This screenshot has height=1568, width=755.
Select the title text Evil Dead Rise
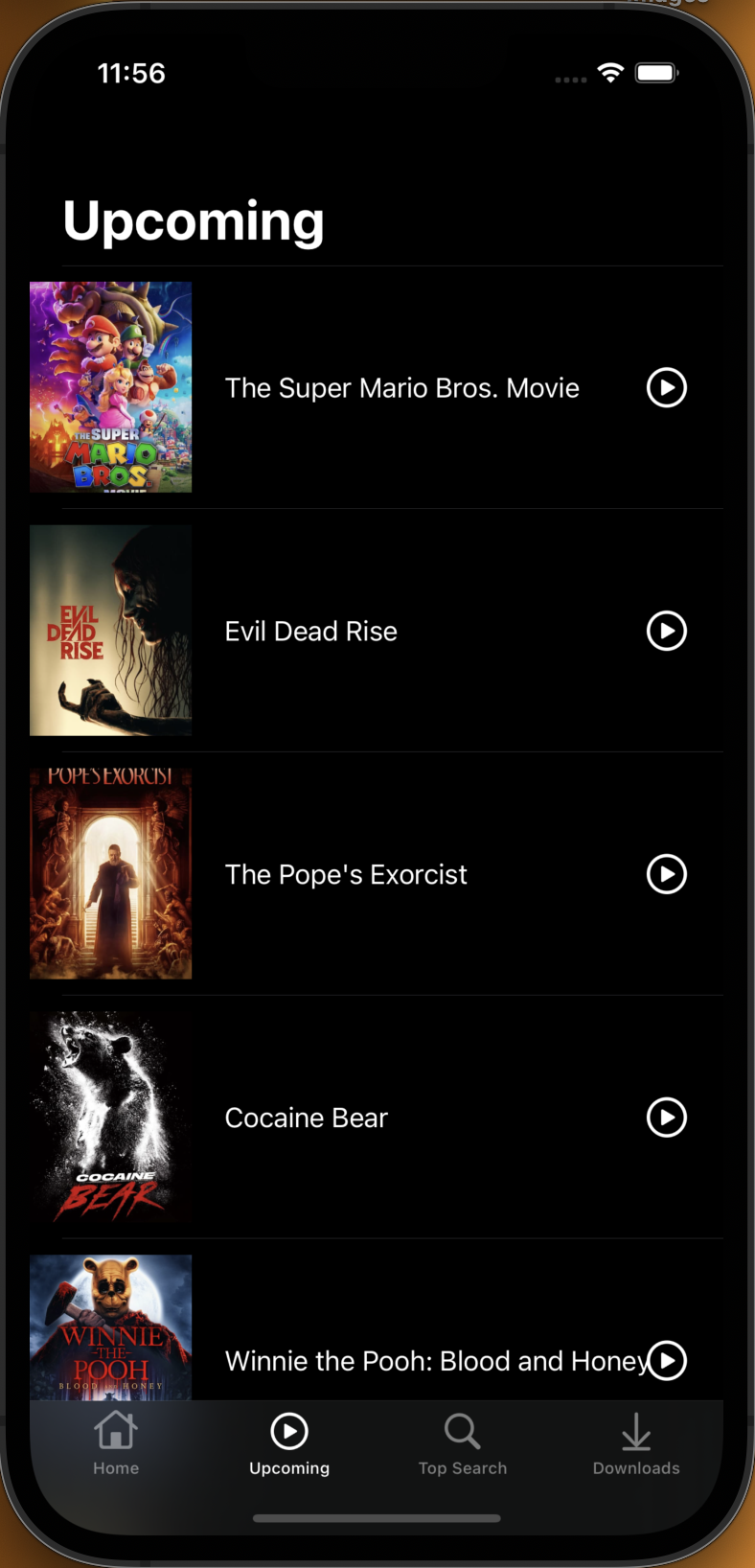[x=310, y=631]
